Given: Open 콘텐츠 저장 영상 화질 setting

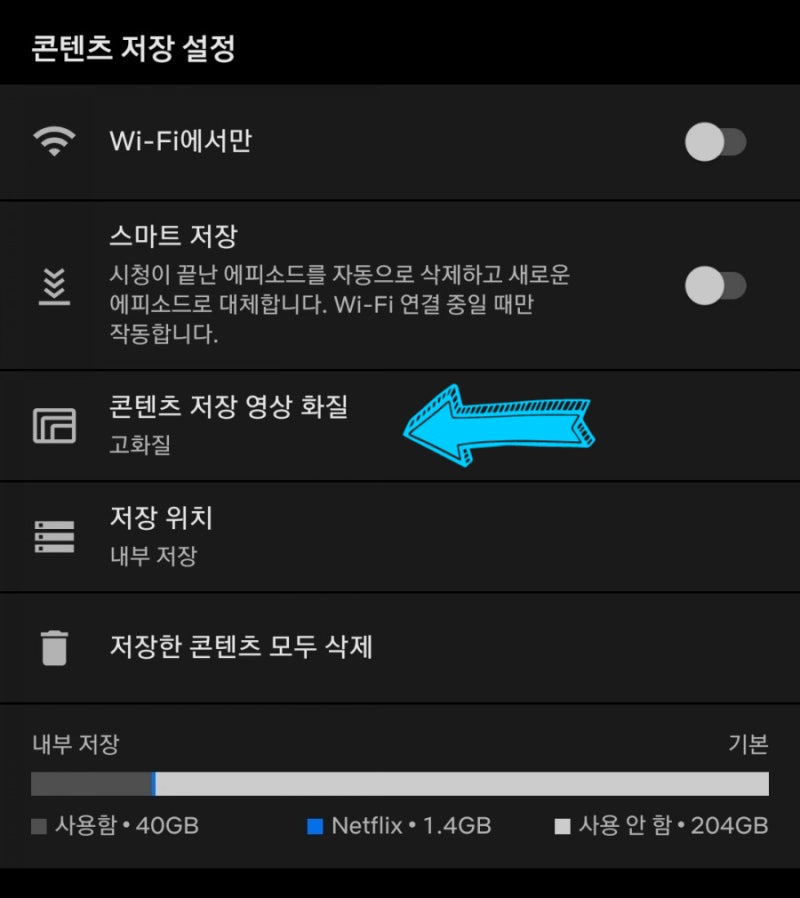Looking at the screenshot, I should 228,423.
